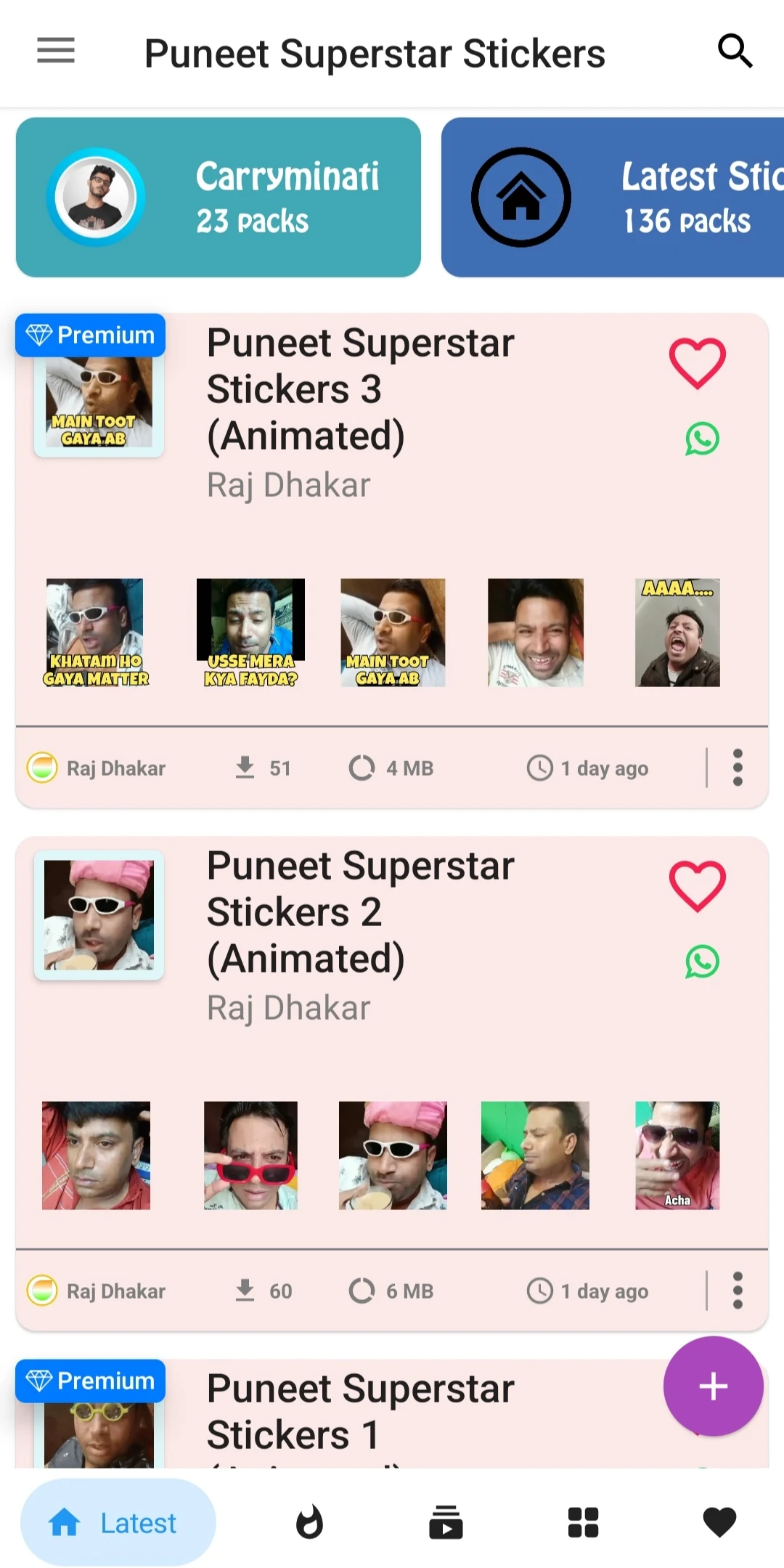Image resolution: width=784 pixels, height=1568 pixels.
Task: Open the hamburger drawer menu
Action: [x=56, y=51]
